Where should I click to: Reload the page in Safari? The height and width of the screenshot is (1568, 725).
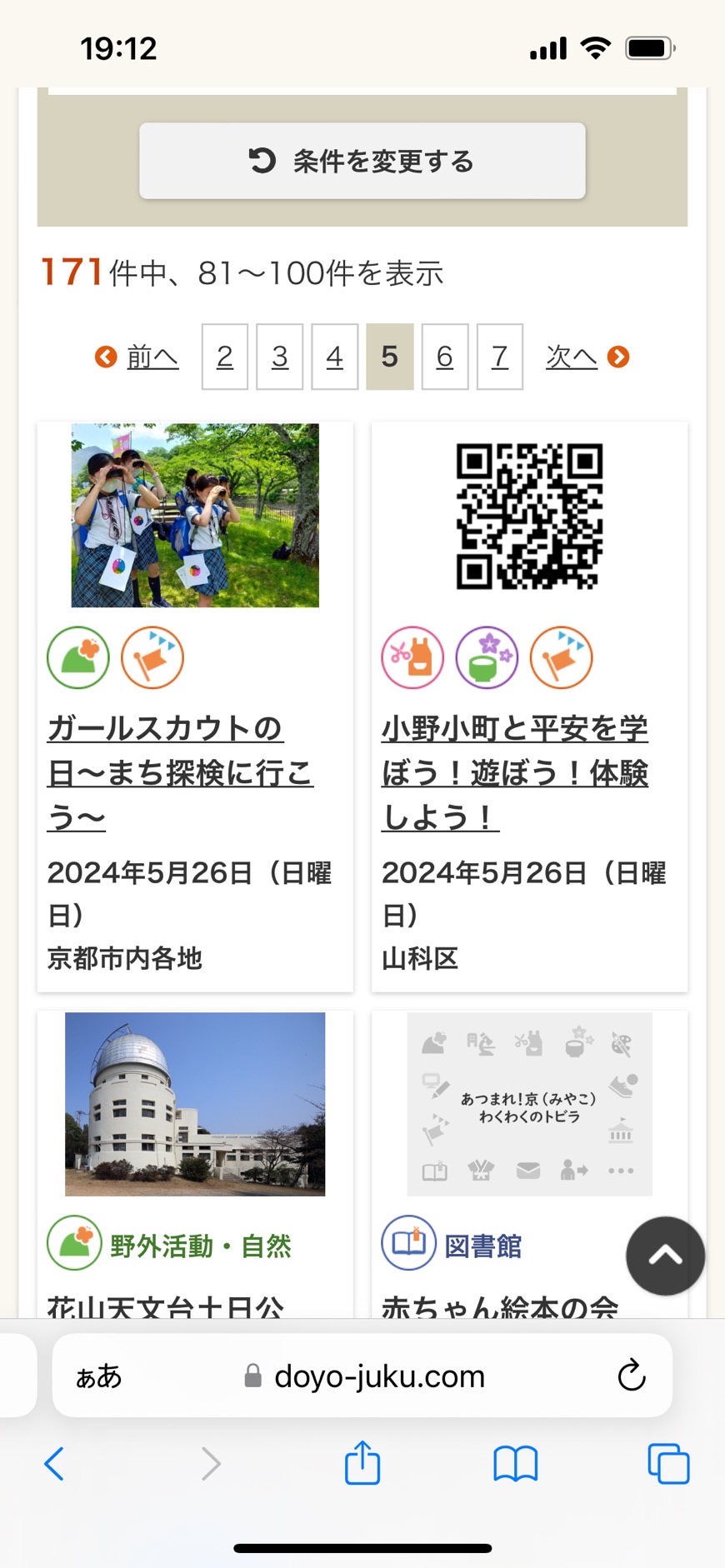(632, 1376)
